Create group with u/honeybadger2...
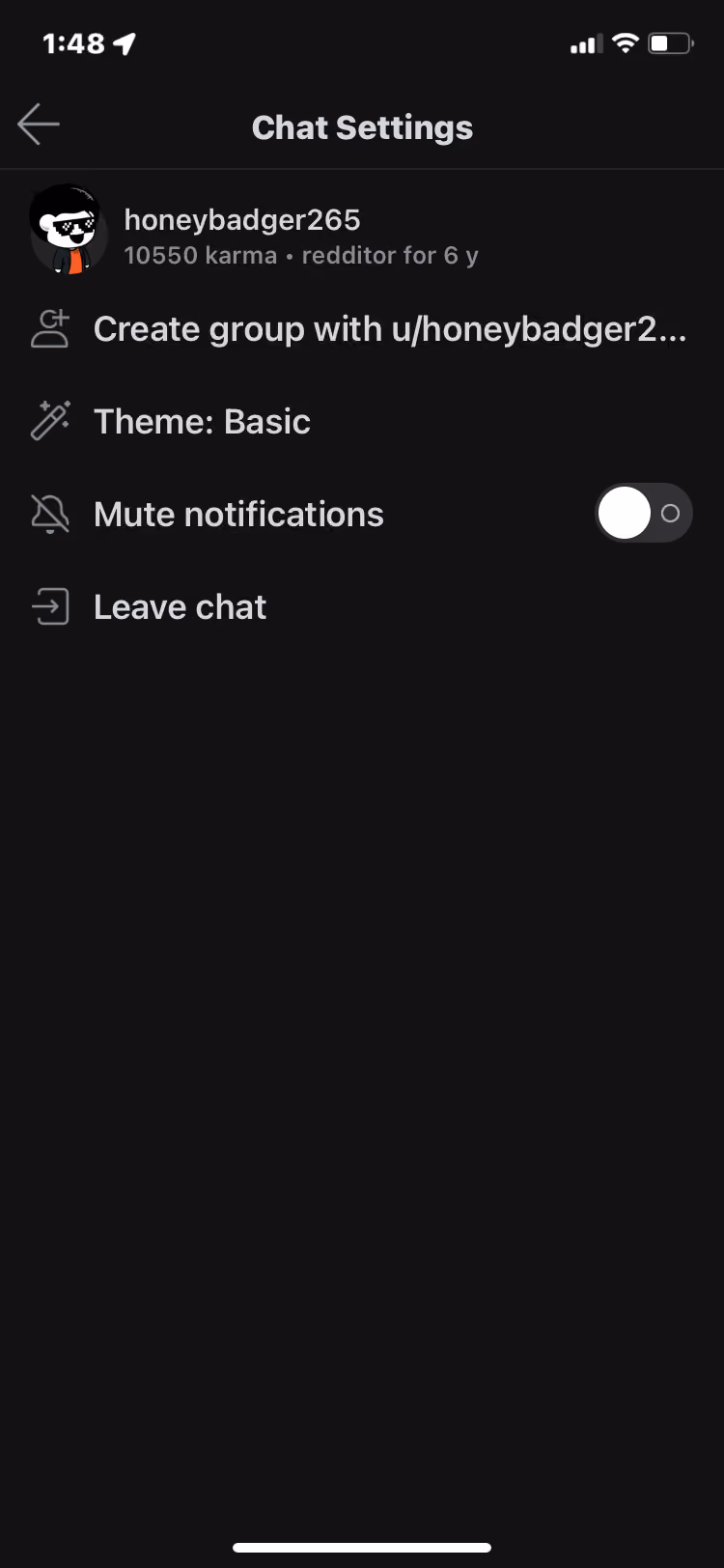Image resolution: width=724 pixels, height=1568 pixels. 362,329
